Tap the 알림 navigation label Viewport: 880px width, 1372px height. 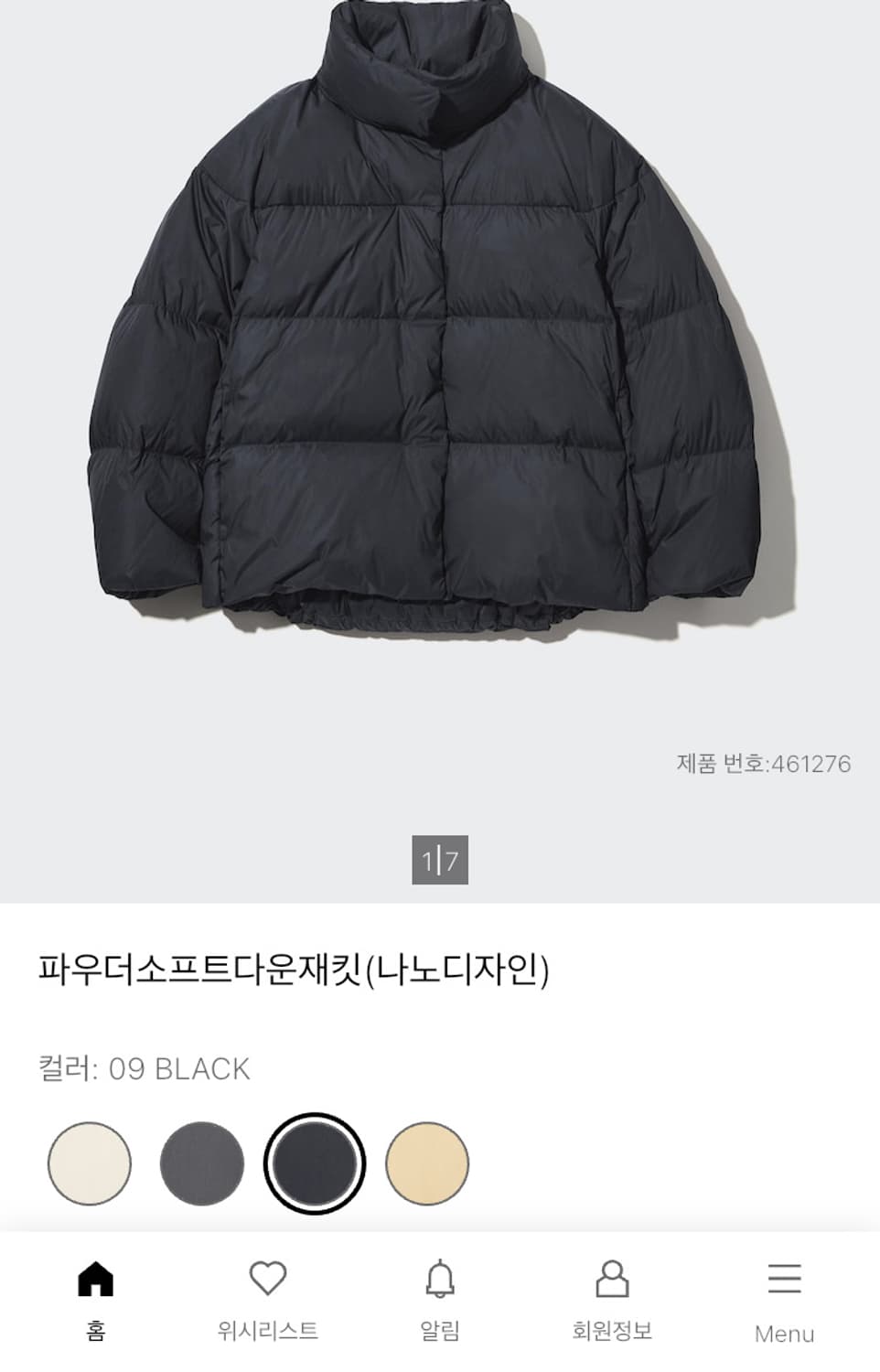(x=442, y=1331)
